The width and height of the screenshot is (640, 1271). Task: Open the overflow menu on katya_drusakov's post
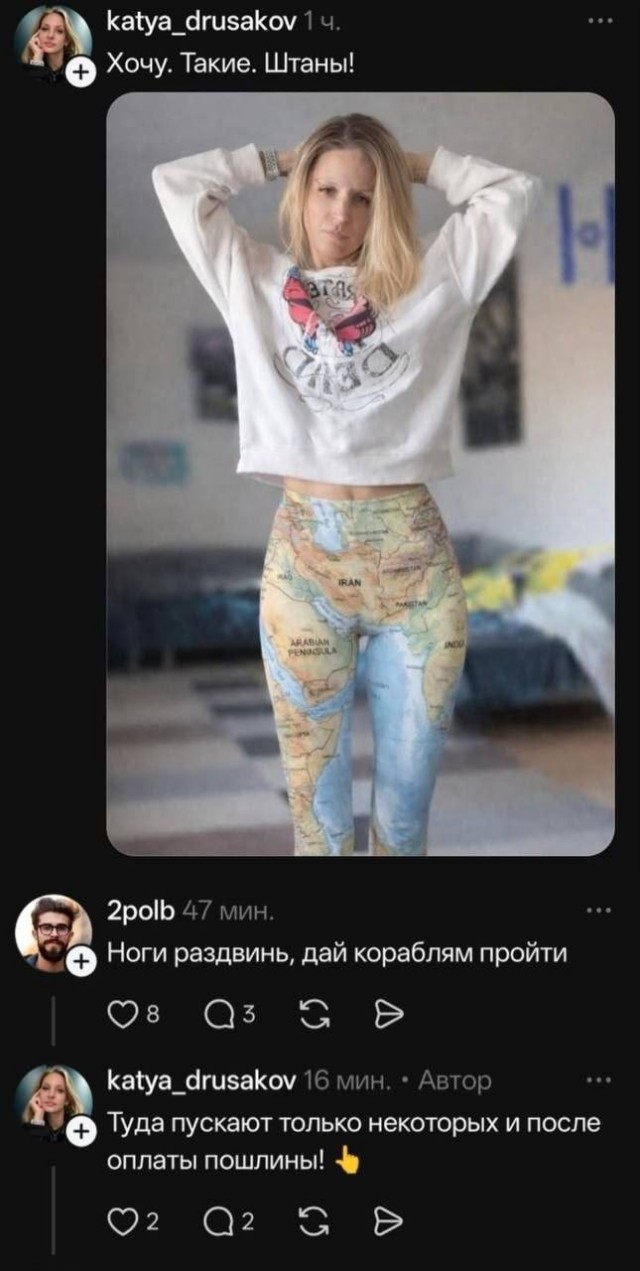click(600, 20)
